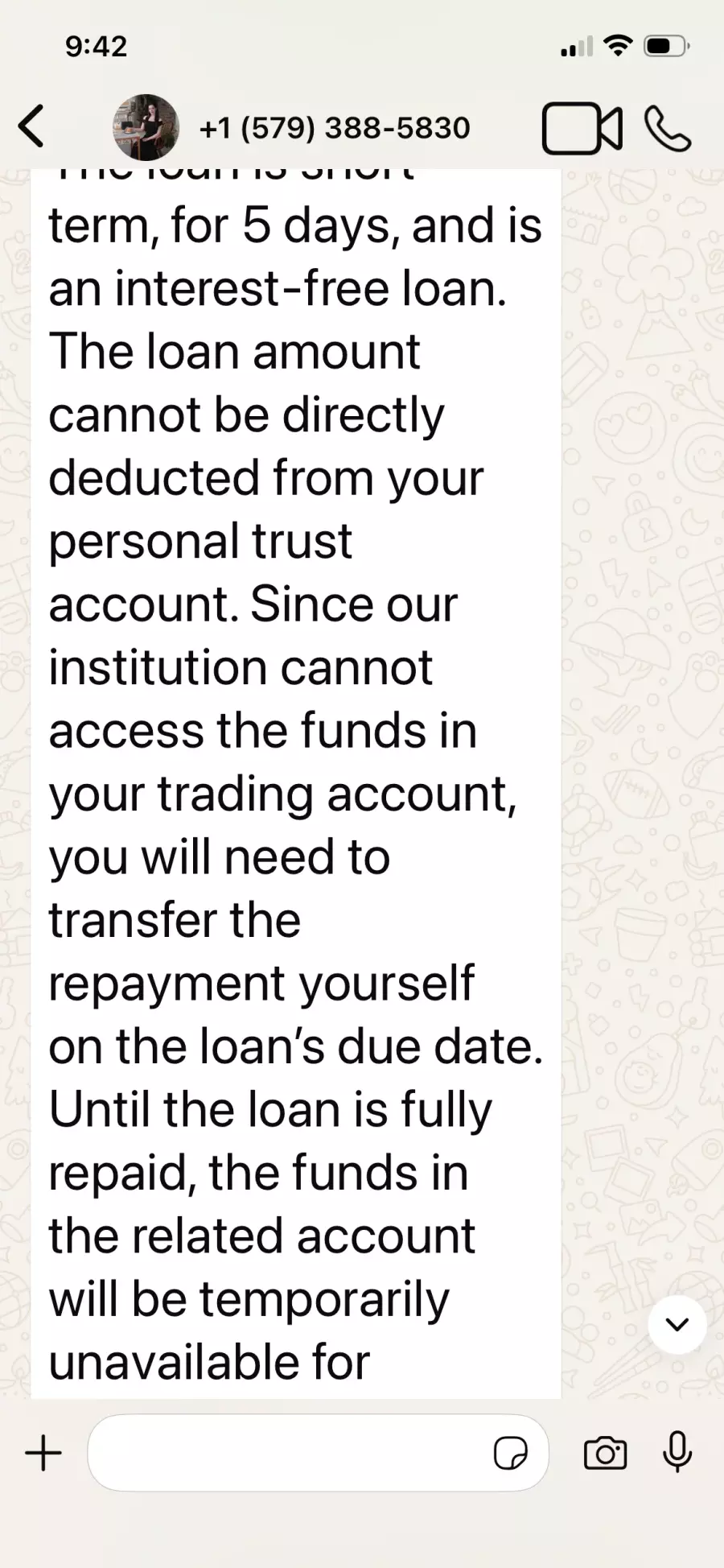Image resolution: width=724 pixels, height=1568 pixels.
Task: Jump to the latest message with the down arrow
Action: (x=677, y=1324)
